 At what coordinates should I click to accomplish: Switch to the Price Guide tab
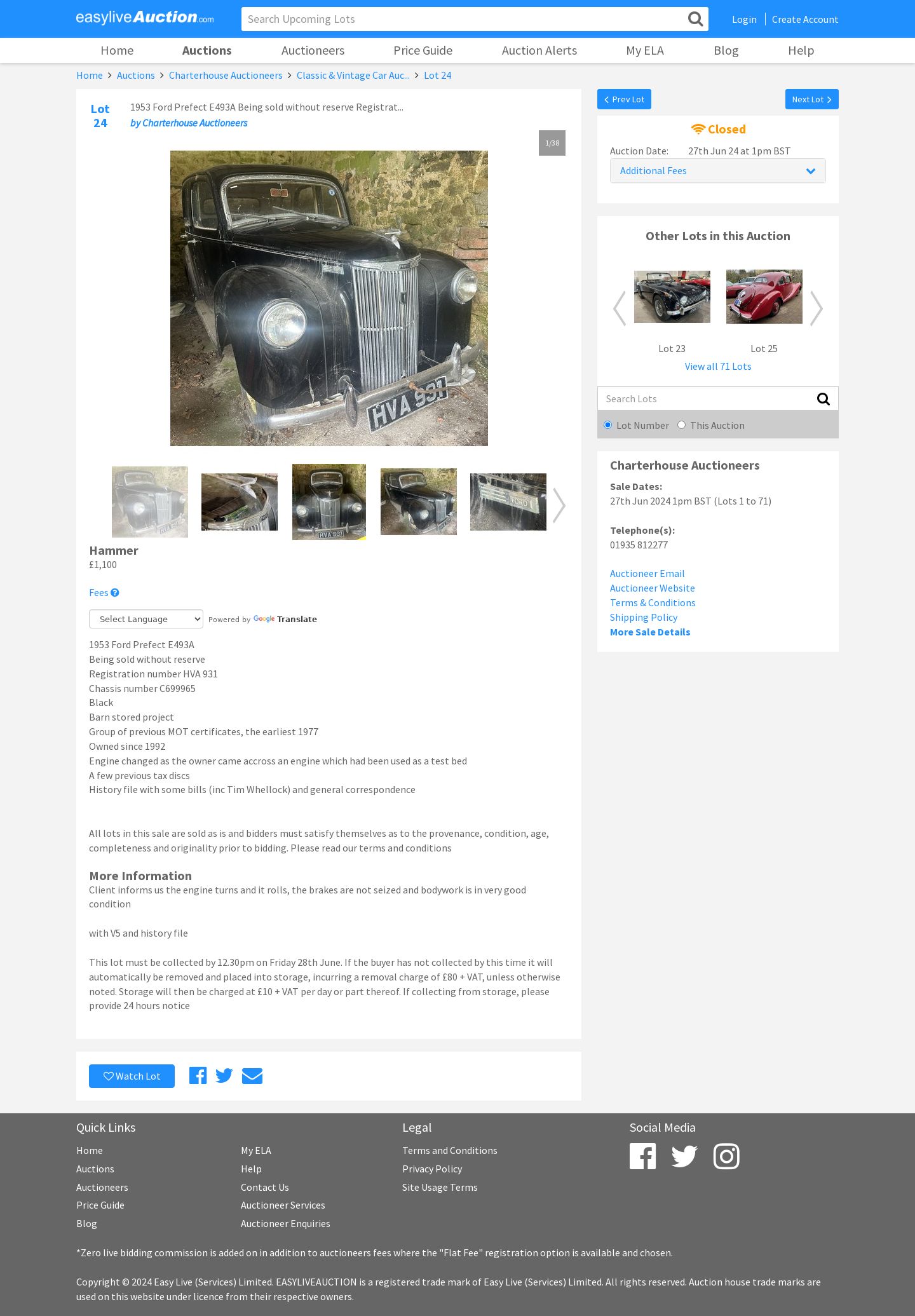coord(423,51)
